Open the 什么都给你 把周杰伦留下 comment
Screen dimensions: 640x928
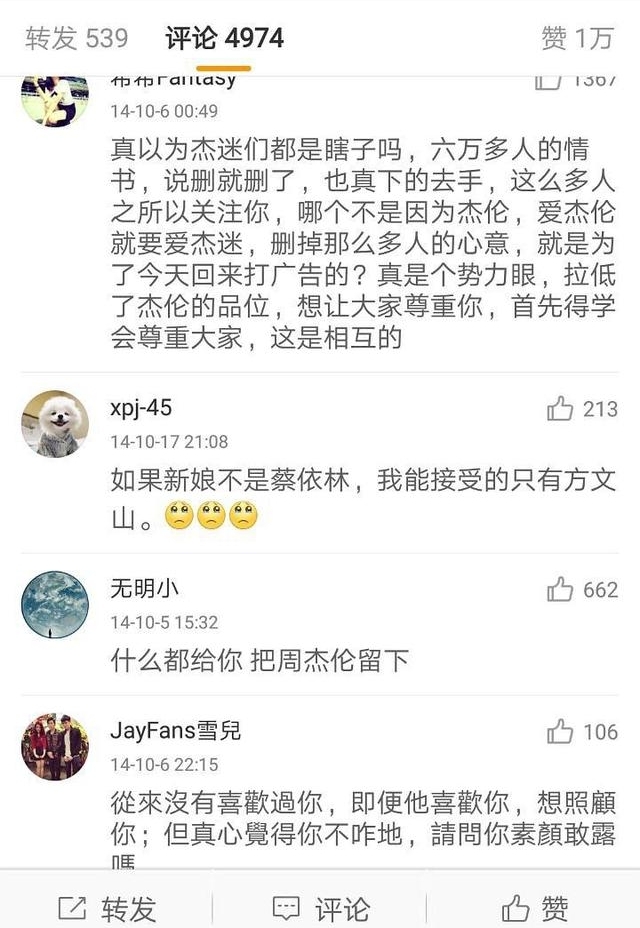click(260, 660)
